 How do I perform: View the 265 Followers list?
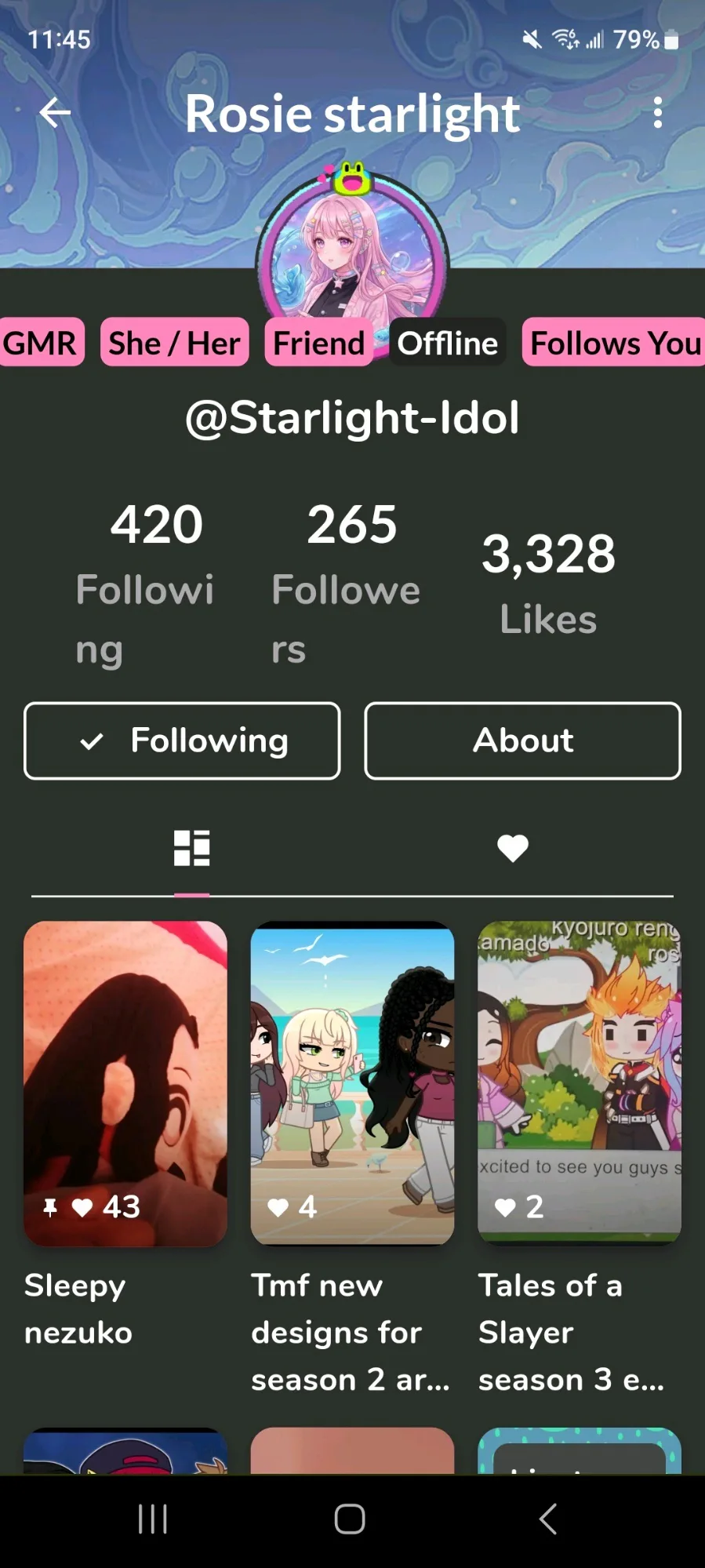pyautogui.click(x=352, y=580)
